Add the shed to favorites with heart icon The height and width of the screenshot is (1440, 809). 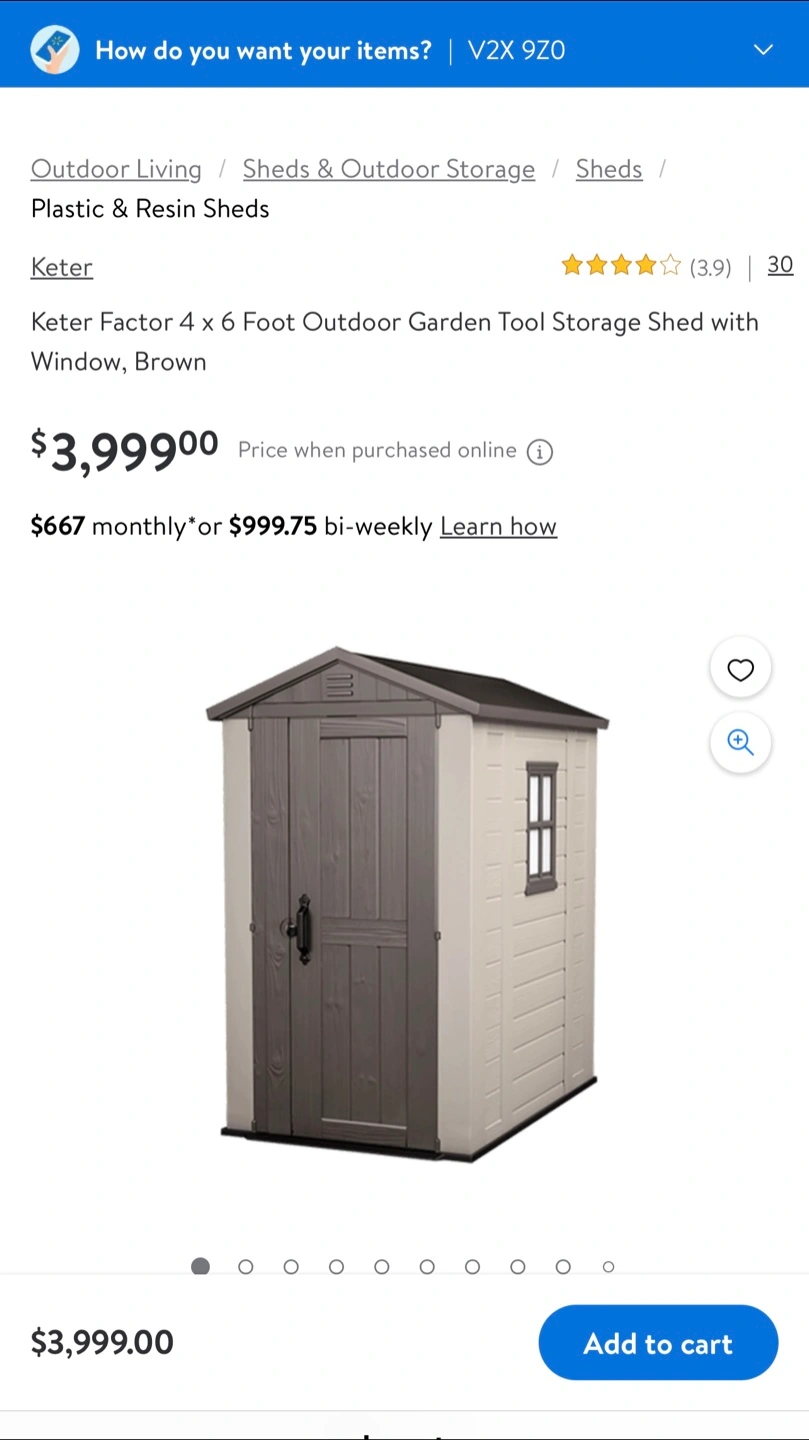[740, 669]
